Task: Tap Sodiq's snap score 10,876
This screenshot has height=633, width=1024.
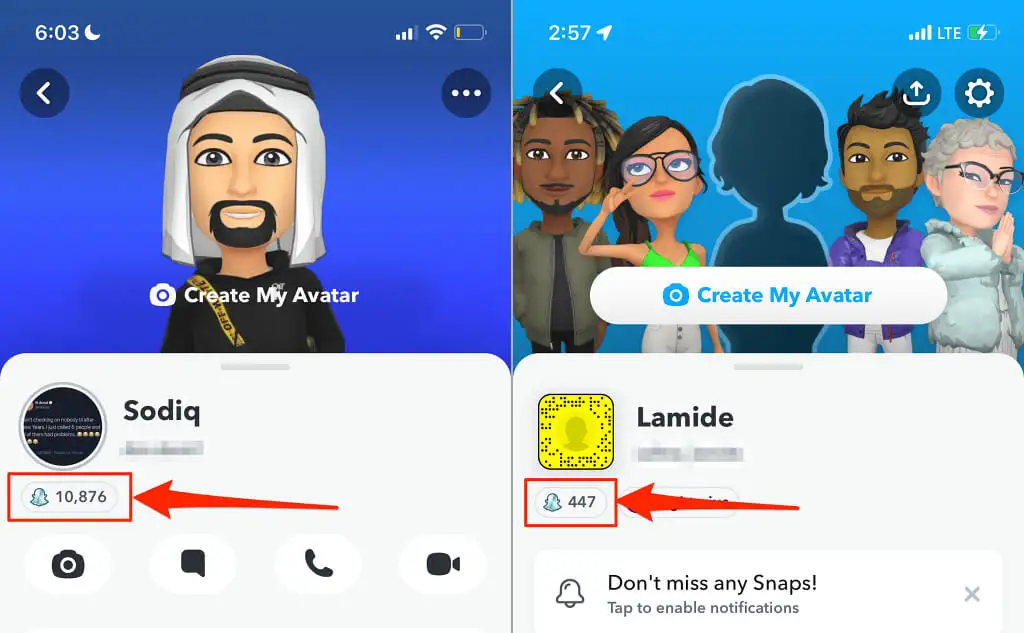Action: (x=70, y=497)
